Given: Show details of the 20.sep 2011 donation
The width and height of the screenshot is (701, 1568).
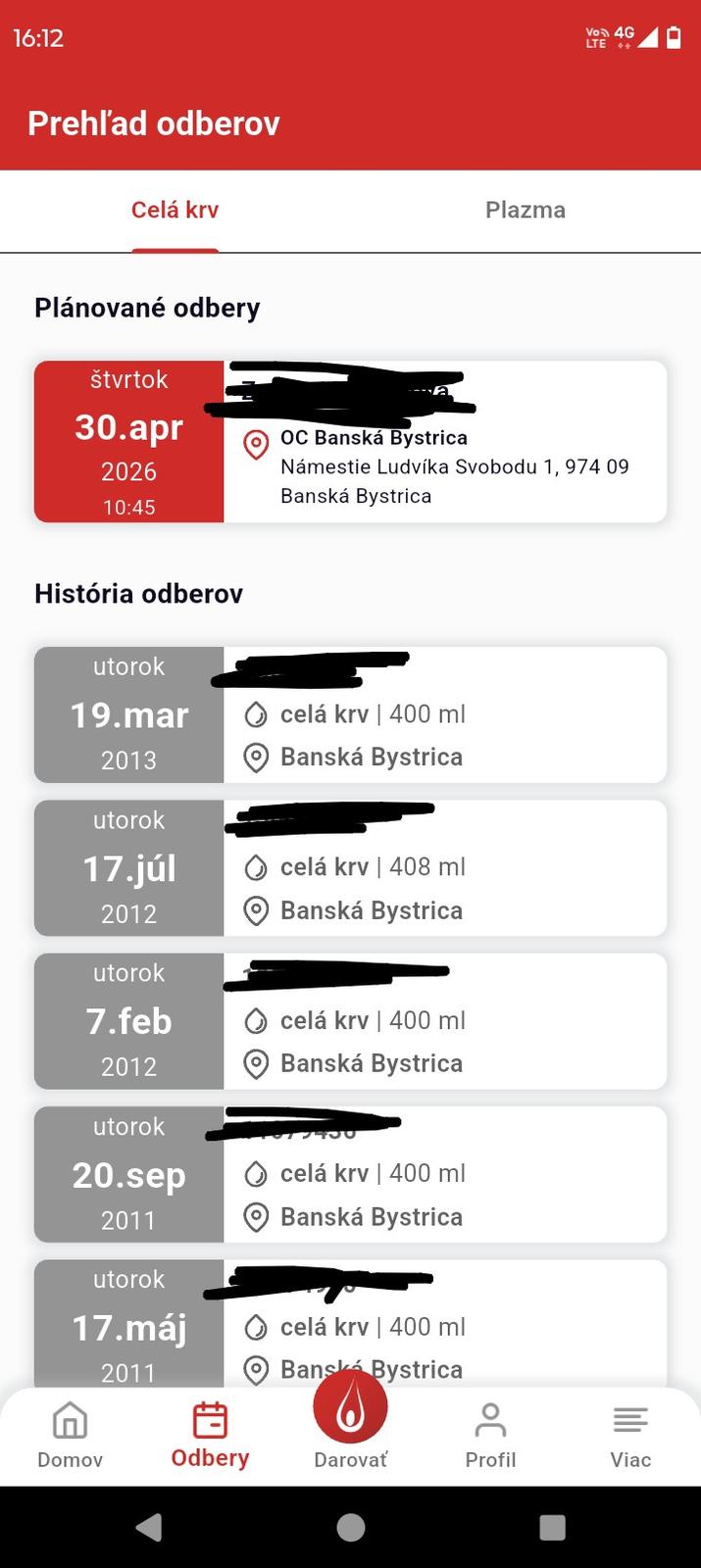Looking at the screenshot, I should pyautogui.click(x=350, y=1174).
